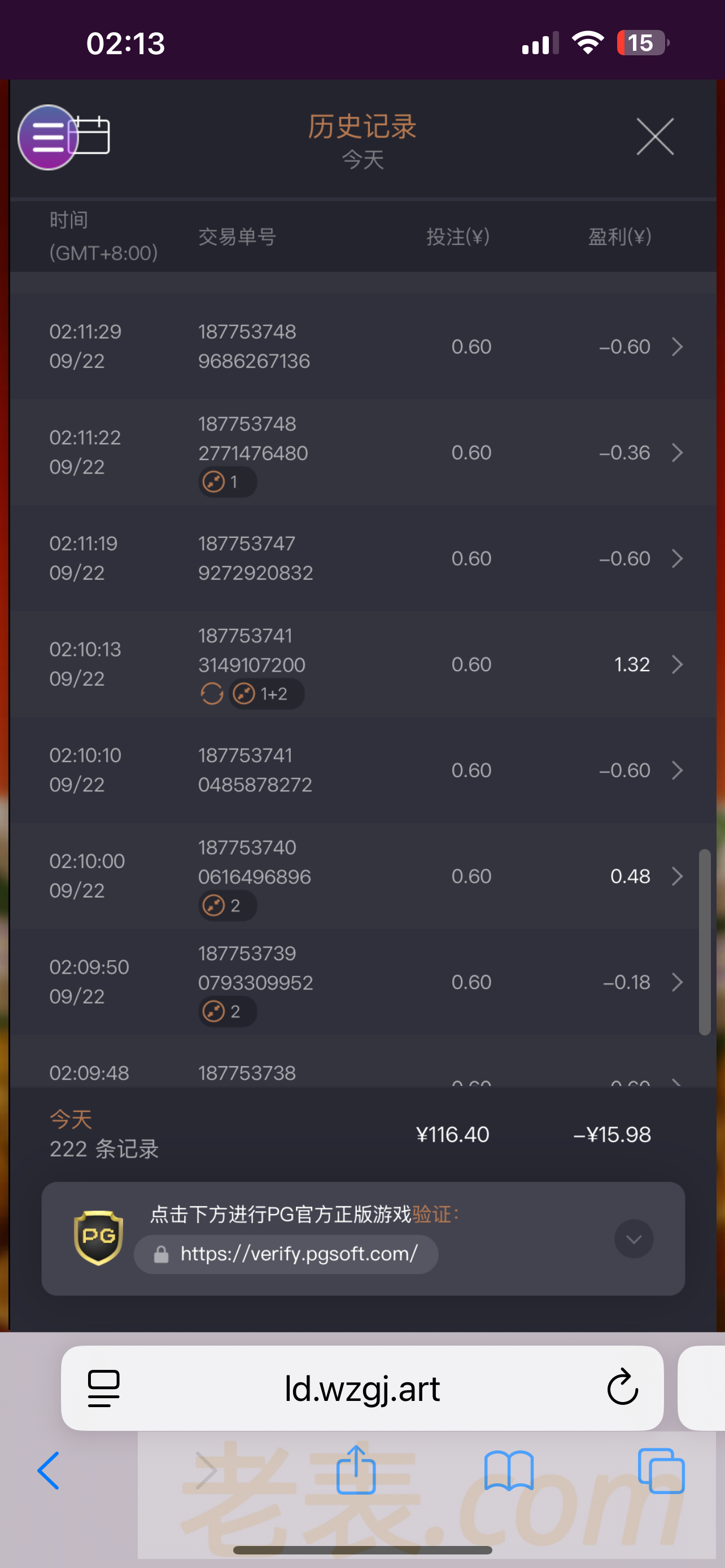
Task: Collapse the PG verification banner
Action: (x=634, y=1239)
